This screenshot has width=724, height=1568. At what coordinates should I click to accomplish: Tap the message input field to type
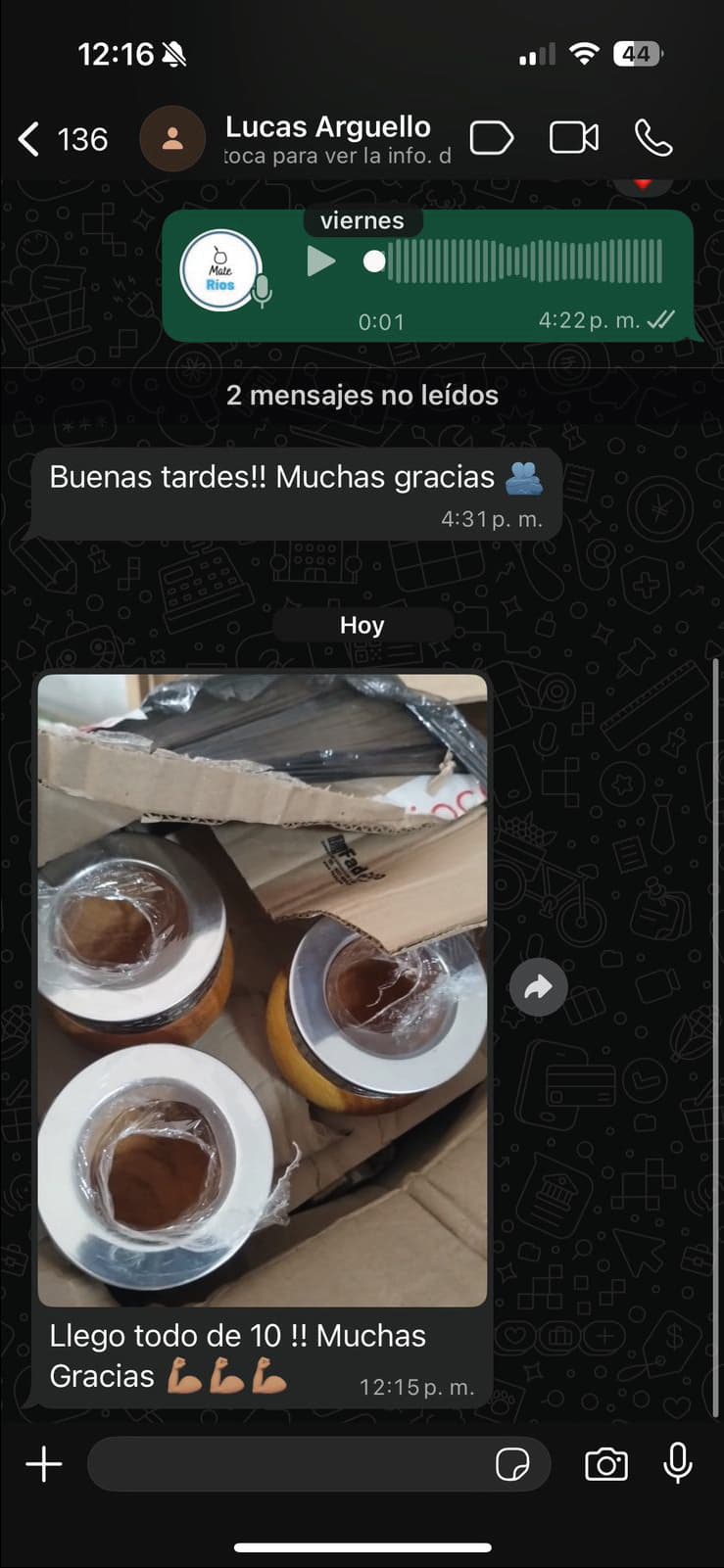point(294,1464)
